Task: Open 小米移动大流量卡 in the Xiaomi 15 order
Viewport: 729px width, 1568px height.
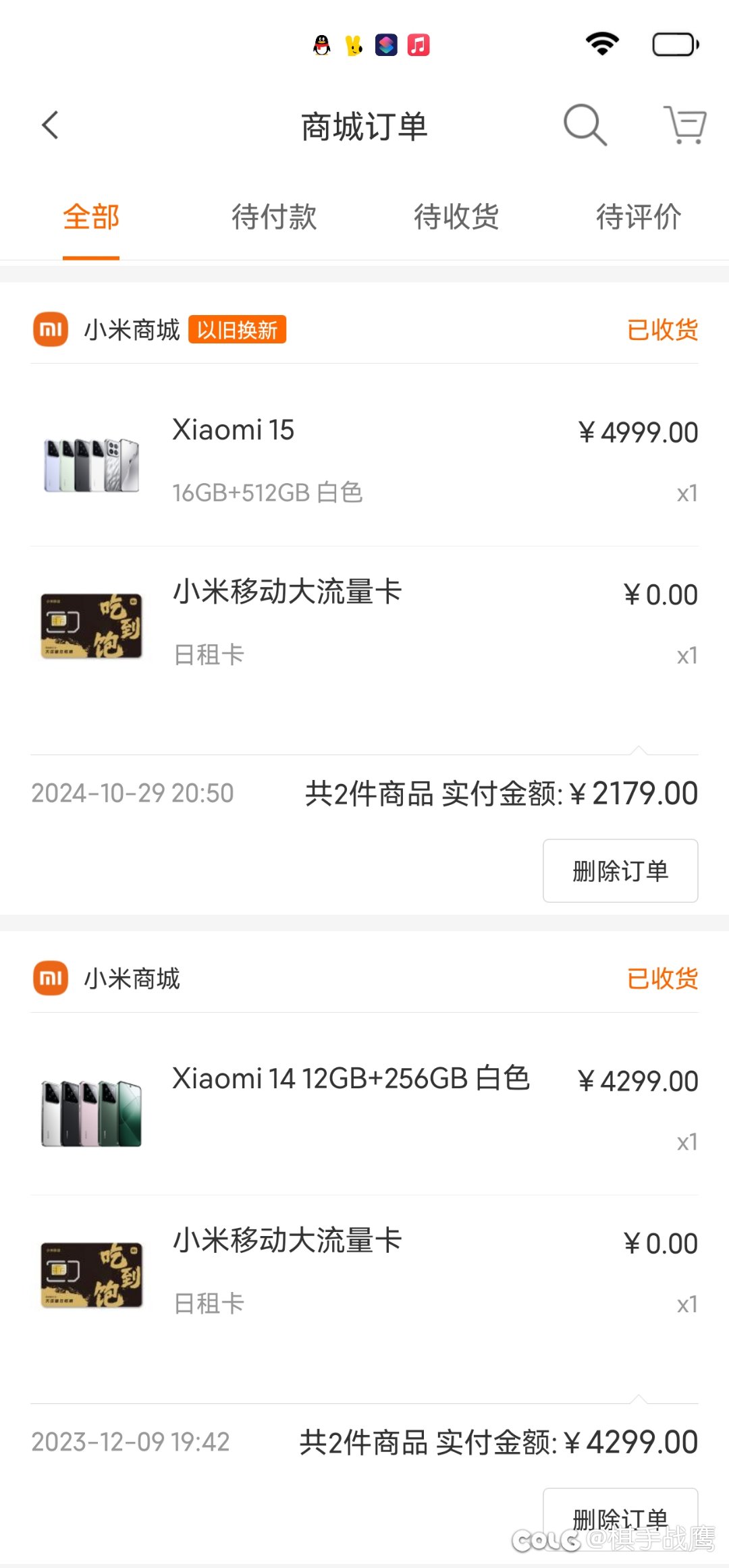Action: (x=364, y=624)
